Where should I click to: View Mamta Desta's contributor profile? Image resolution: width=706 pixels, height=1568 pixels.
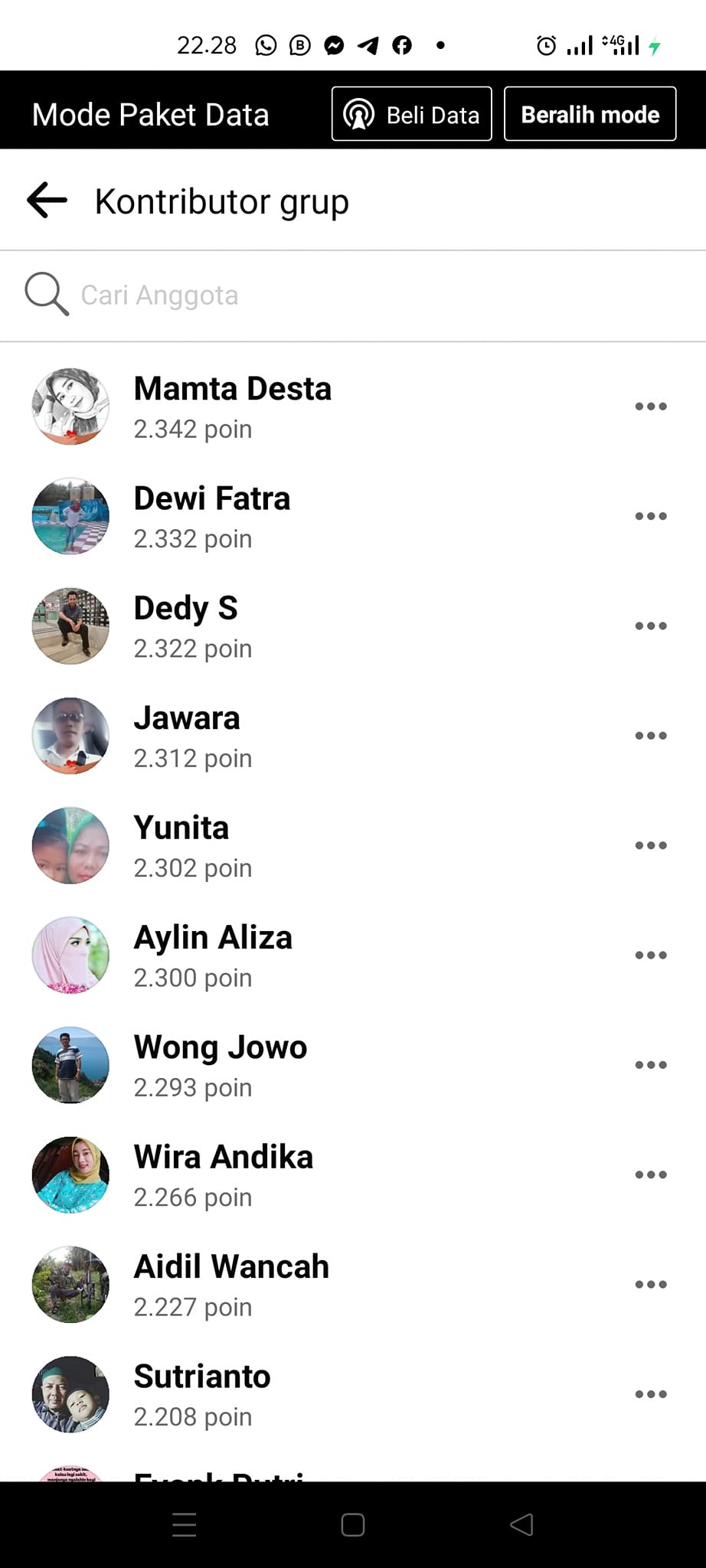[x=232, y=390]
